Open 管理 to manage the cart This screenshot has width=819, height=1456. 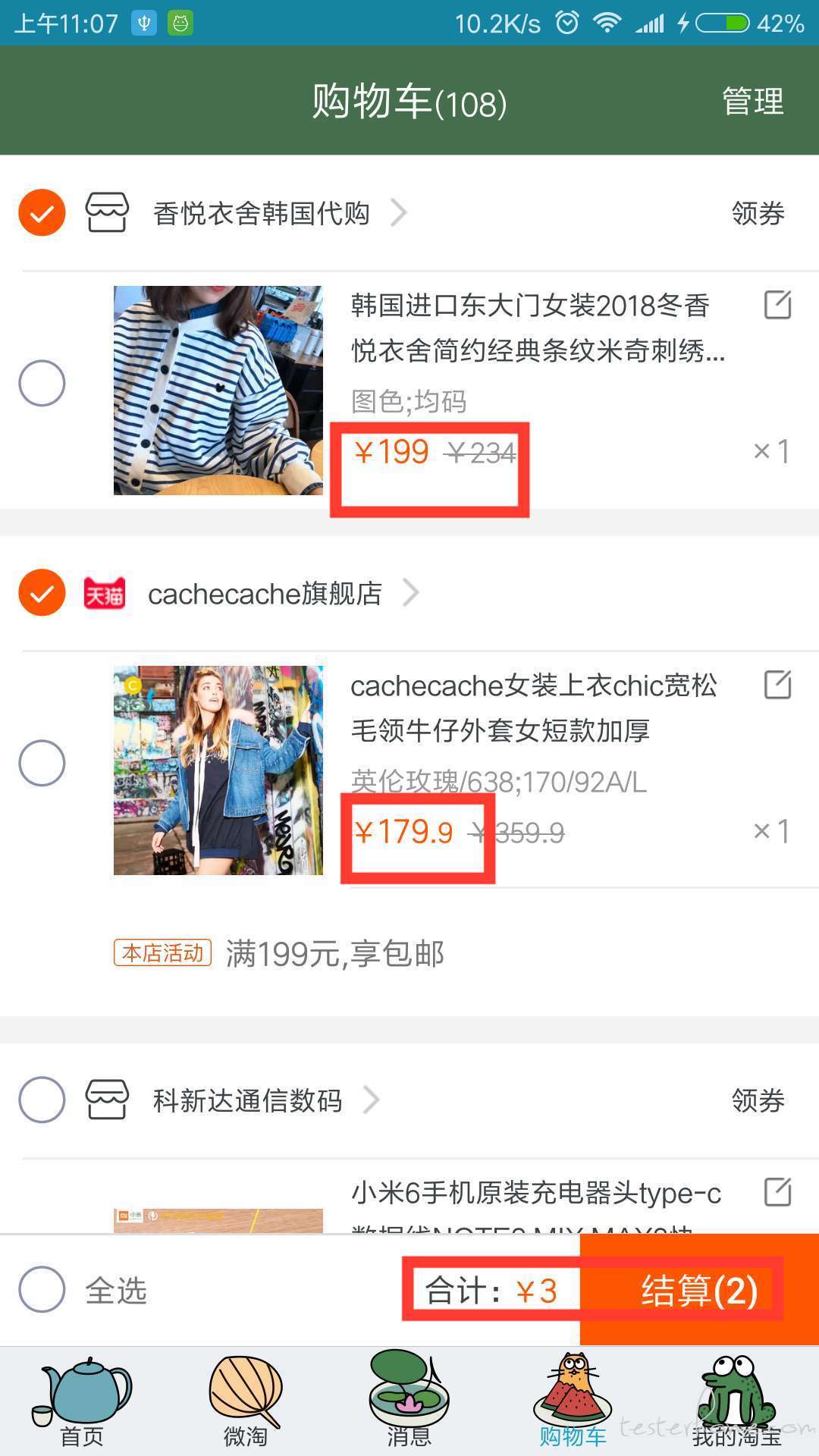pyautogui.click(x=752, y=102)
